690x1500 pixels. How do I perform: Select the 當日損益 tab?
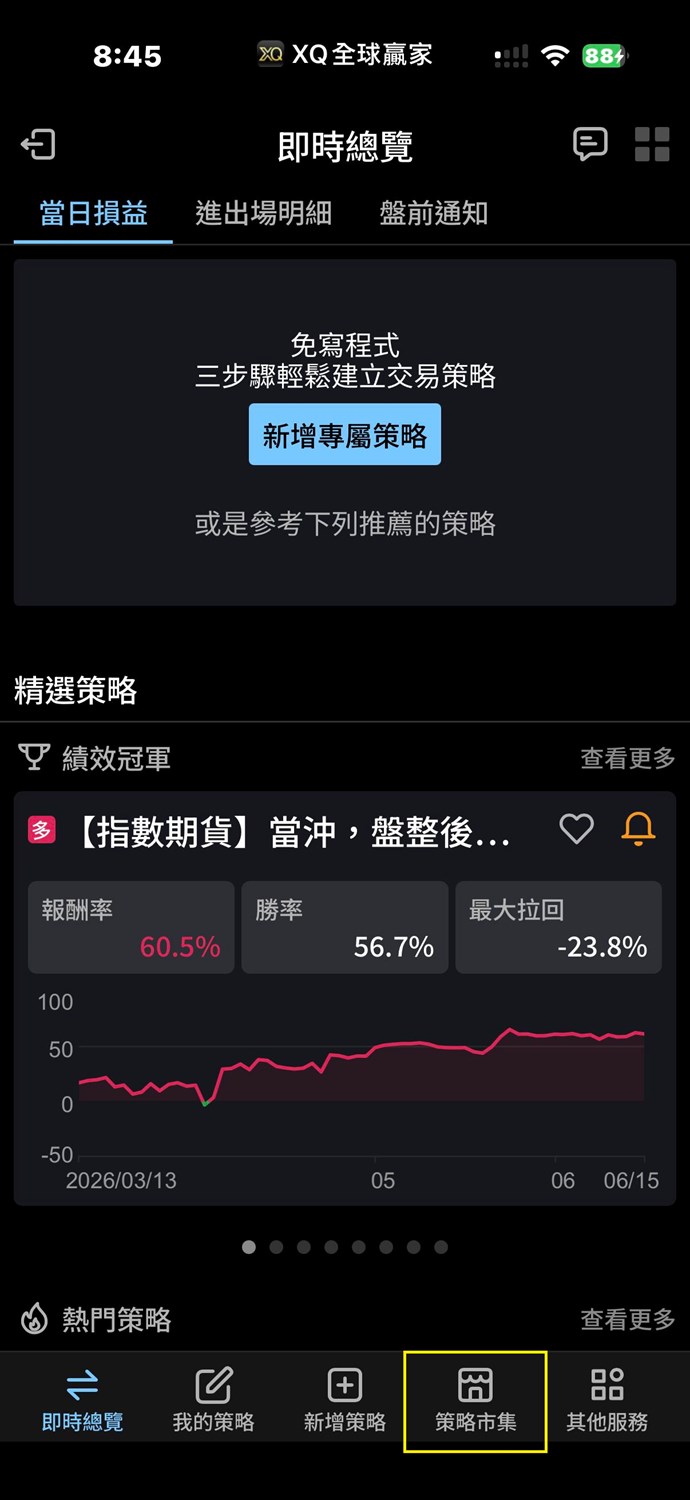click(x=93, y=213)
